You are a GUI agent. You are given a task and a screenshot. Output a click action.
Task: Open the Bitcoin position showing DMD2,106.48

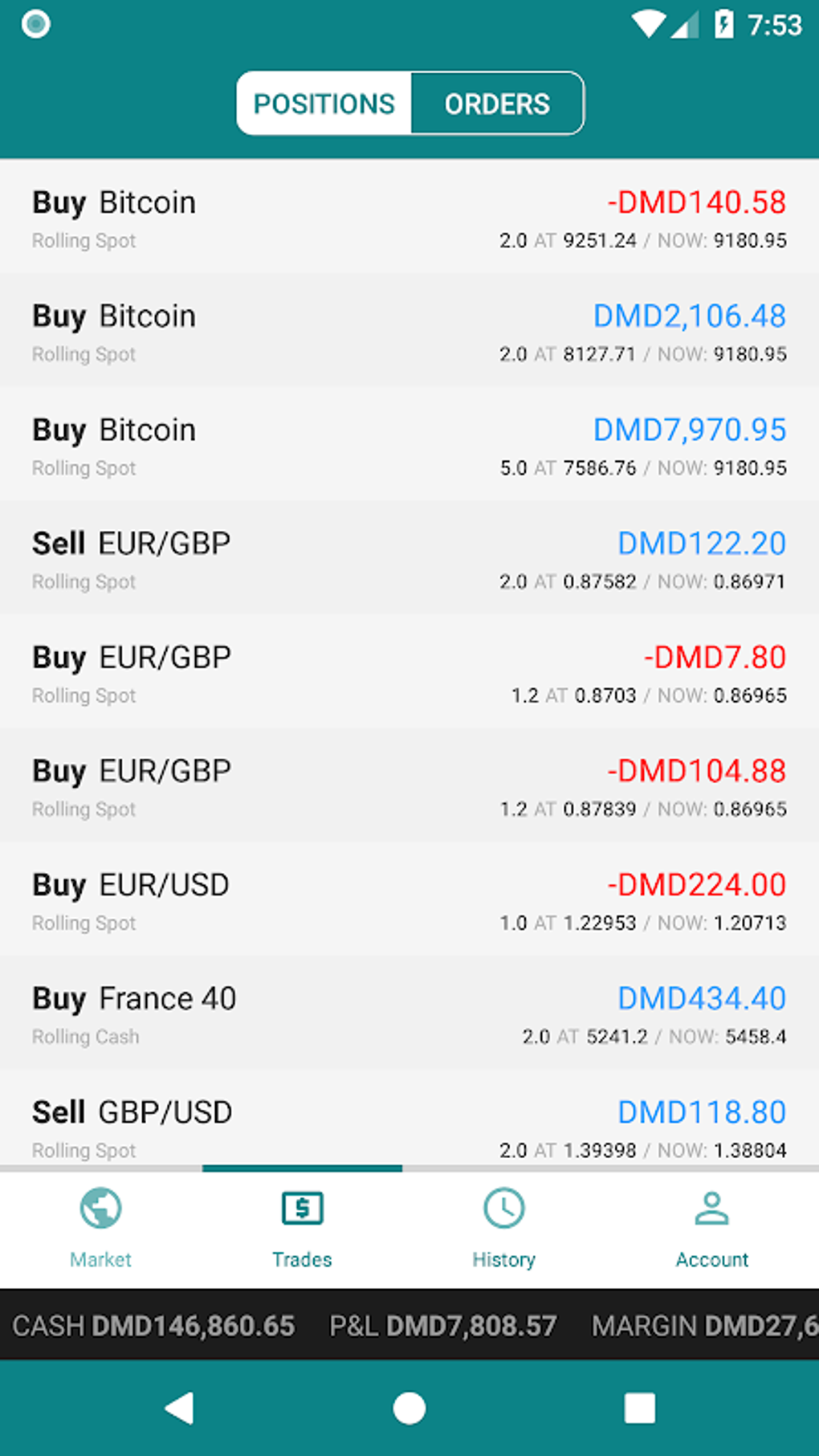pyautogui.click(x=409, y=332)
